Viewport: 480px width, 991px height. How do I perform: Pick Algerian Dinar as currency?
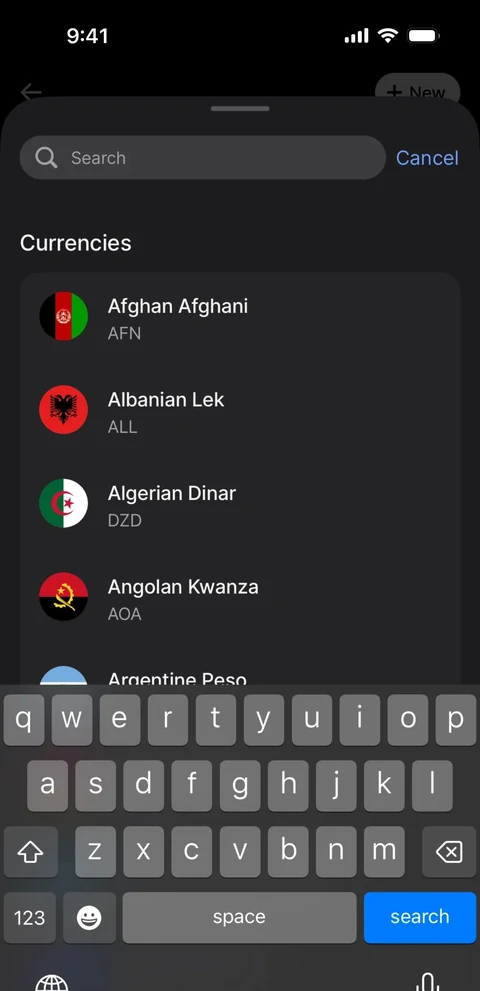[x=240, y=504]
